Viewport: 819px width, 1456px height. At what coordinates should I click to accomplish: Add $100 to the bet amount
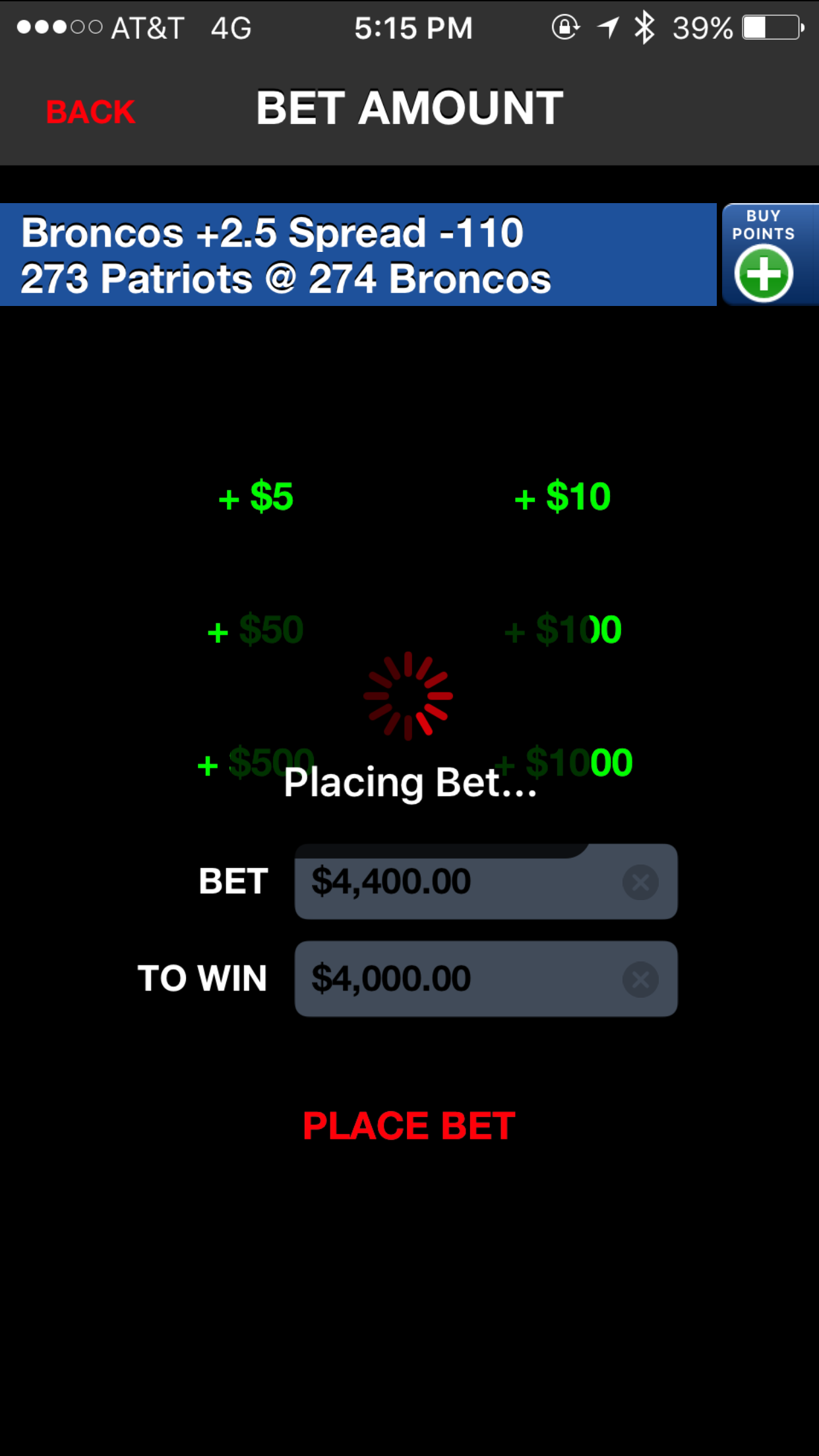pyautogui.click(x=562, y=630)
